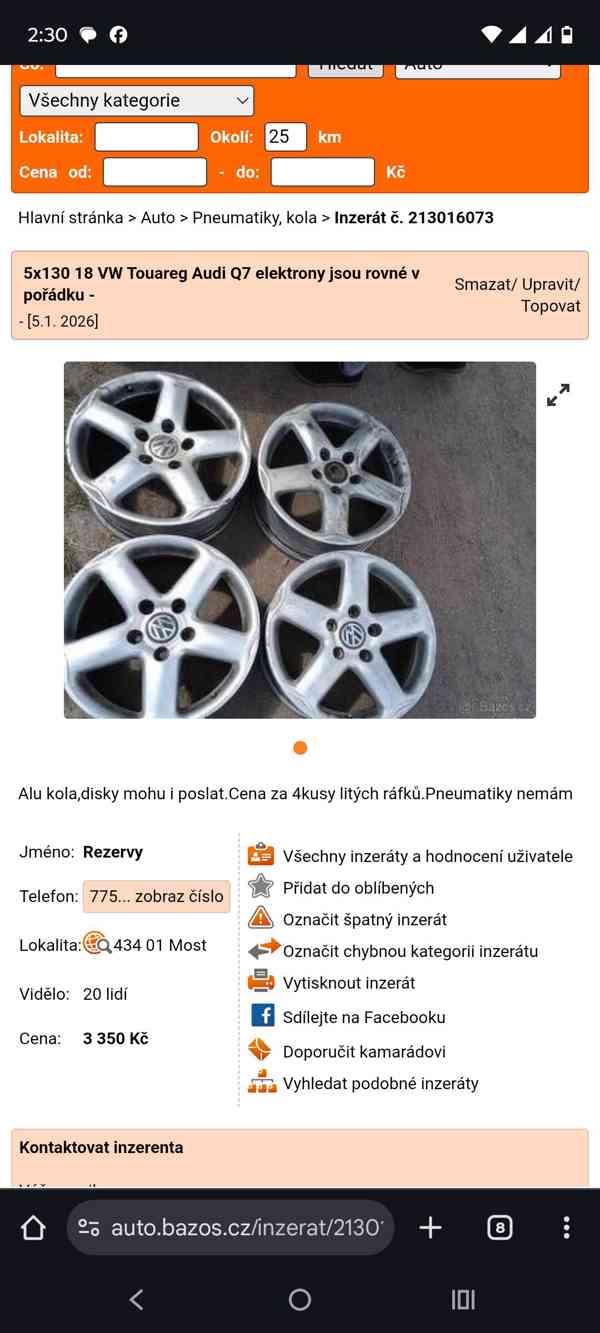Edit the Okolí distance field
The width and height of the screenshot is (600, 1333).
click(x=285, y=137)
